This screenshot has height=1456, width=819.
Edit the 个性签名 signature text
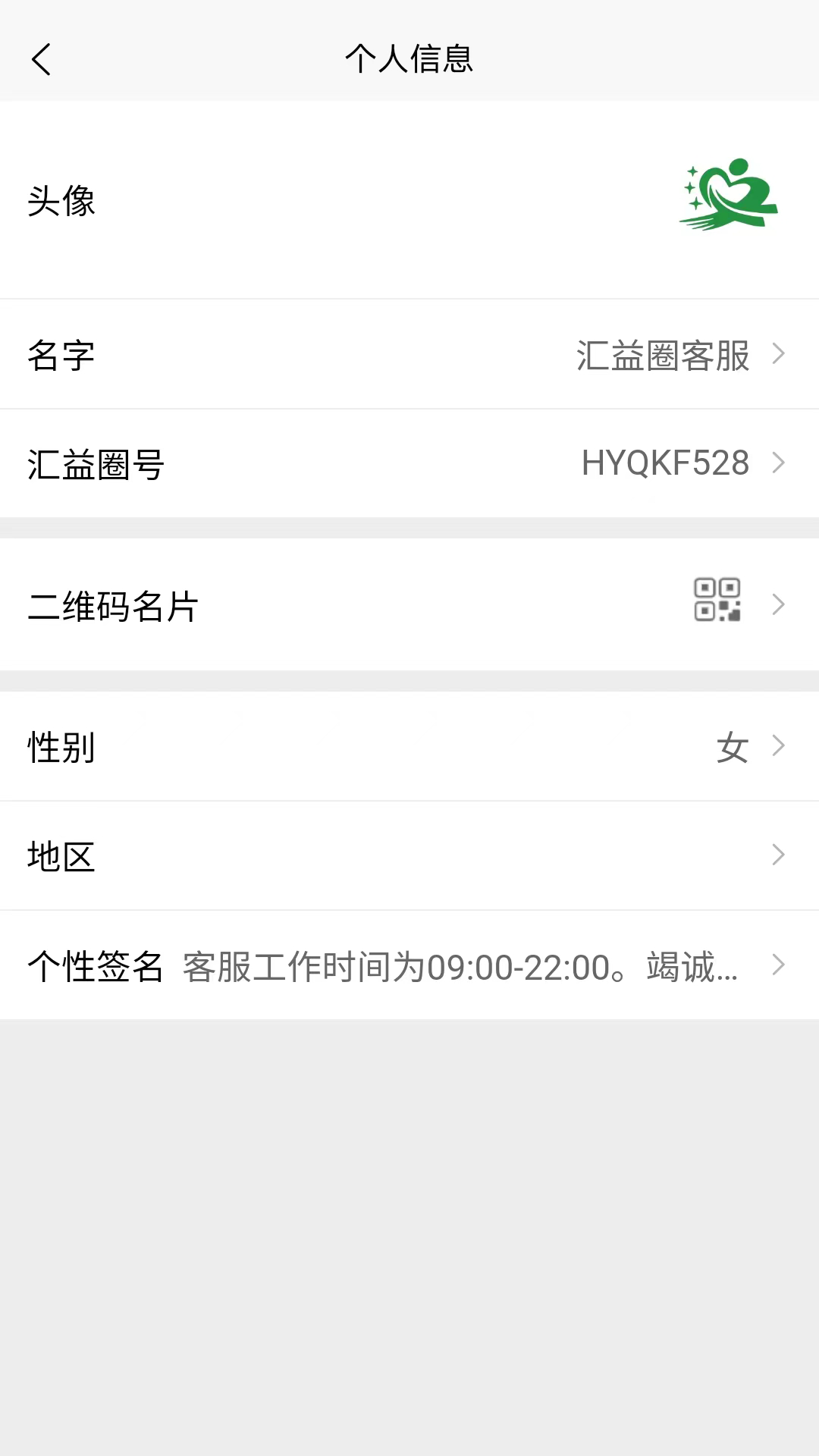click(x=409, y=965)
